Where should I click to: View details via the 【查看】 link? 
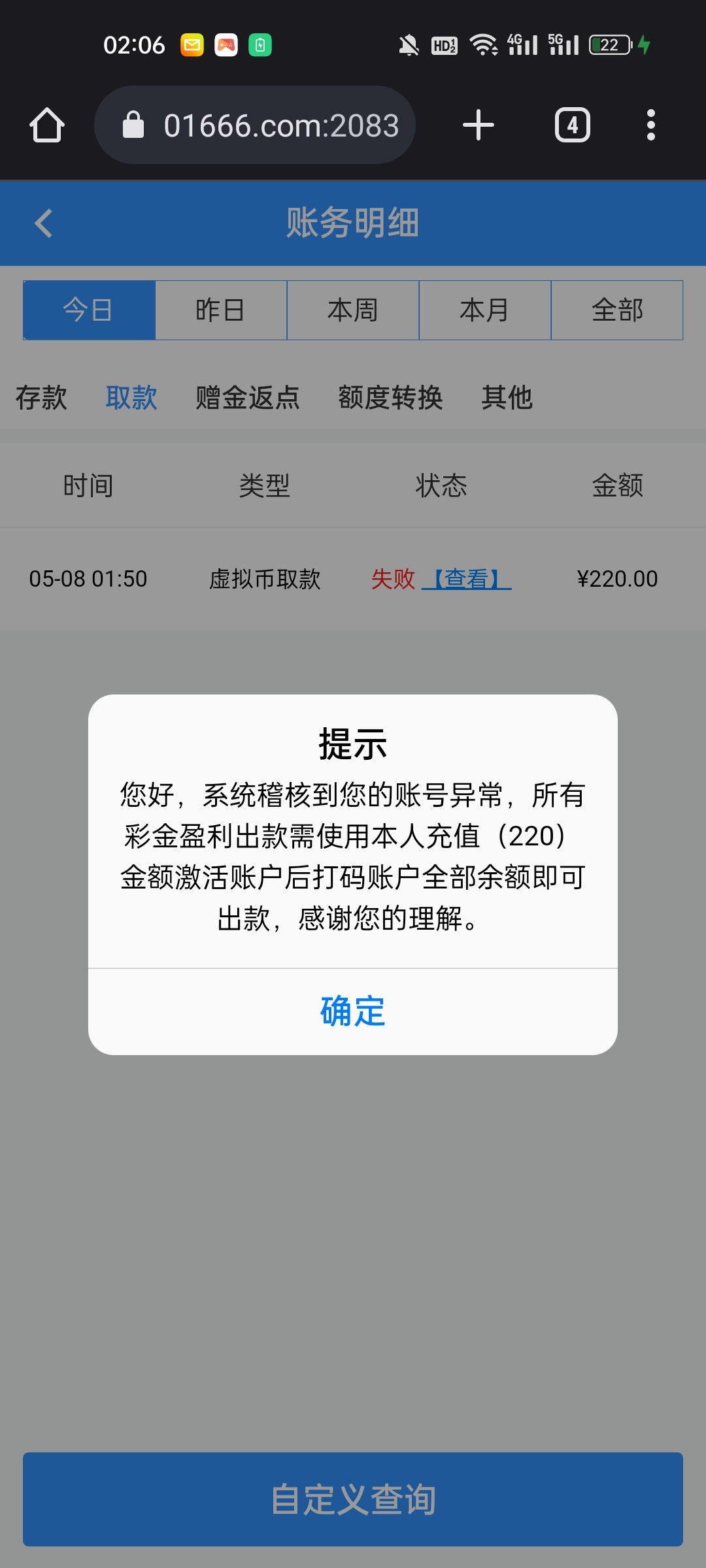tap(467, 579)
